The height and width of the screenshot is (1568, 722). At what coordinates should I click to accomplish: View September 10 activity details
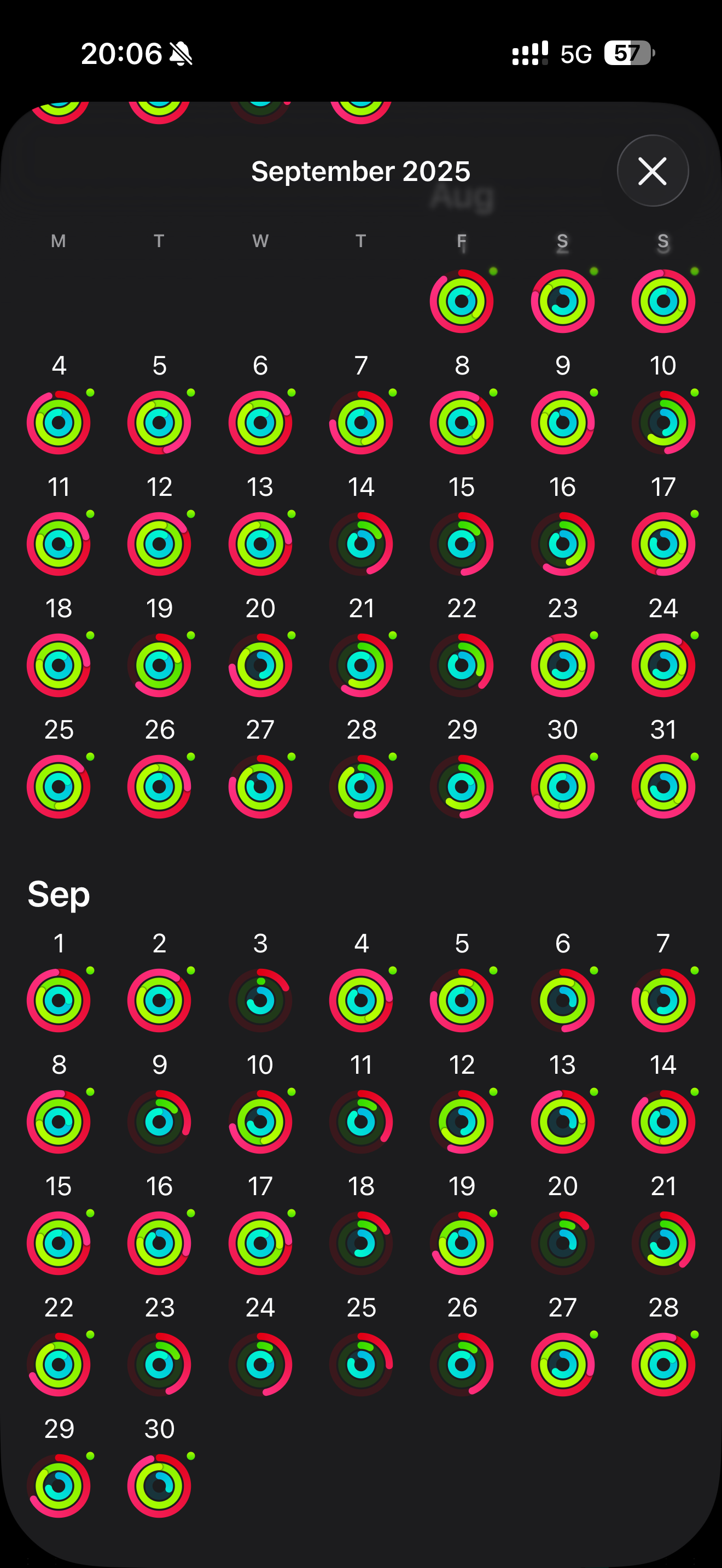click(260, 1121)
